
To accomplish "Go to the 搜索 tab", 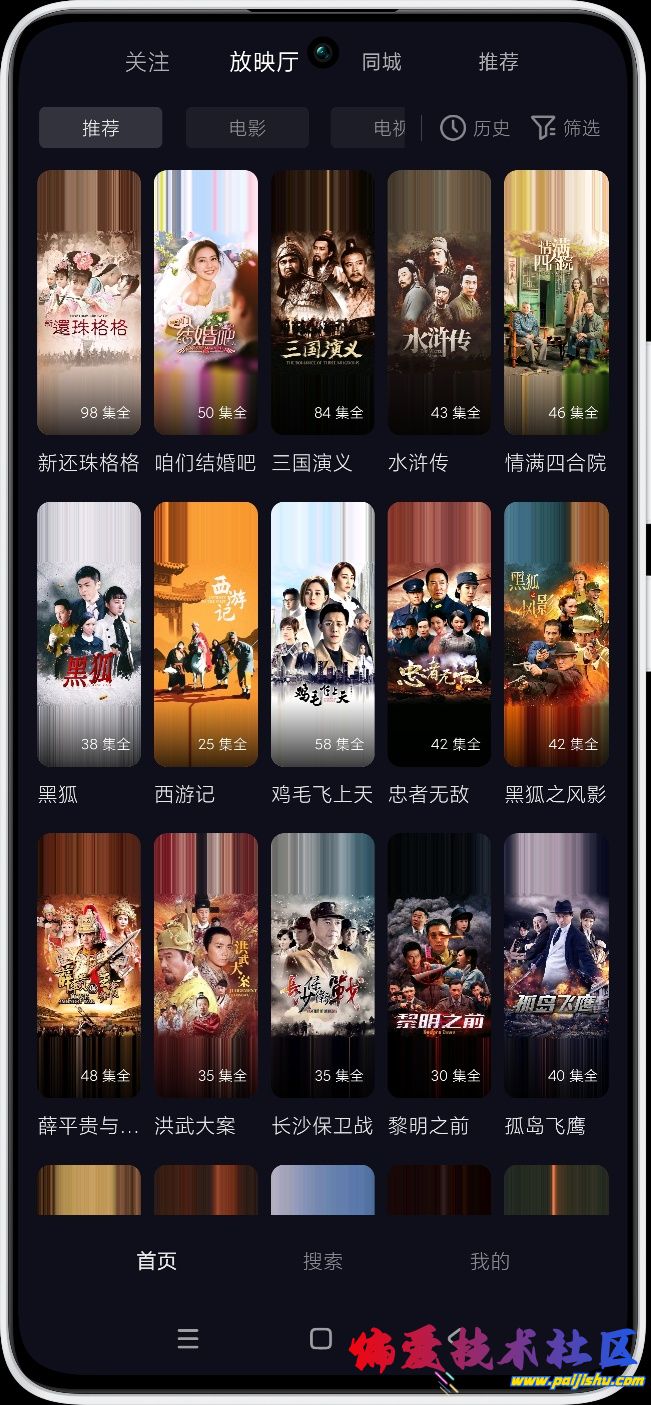I will pos(323,1261).
